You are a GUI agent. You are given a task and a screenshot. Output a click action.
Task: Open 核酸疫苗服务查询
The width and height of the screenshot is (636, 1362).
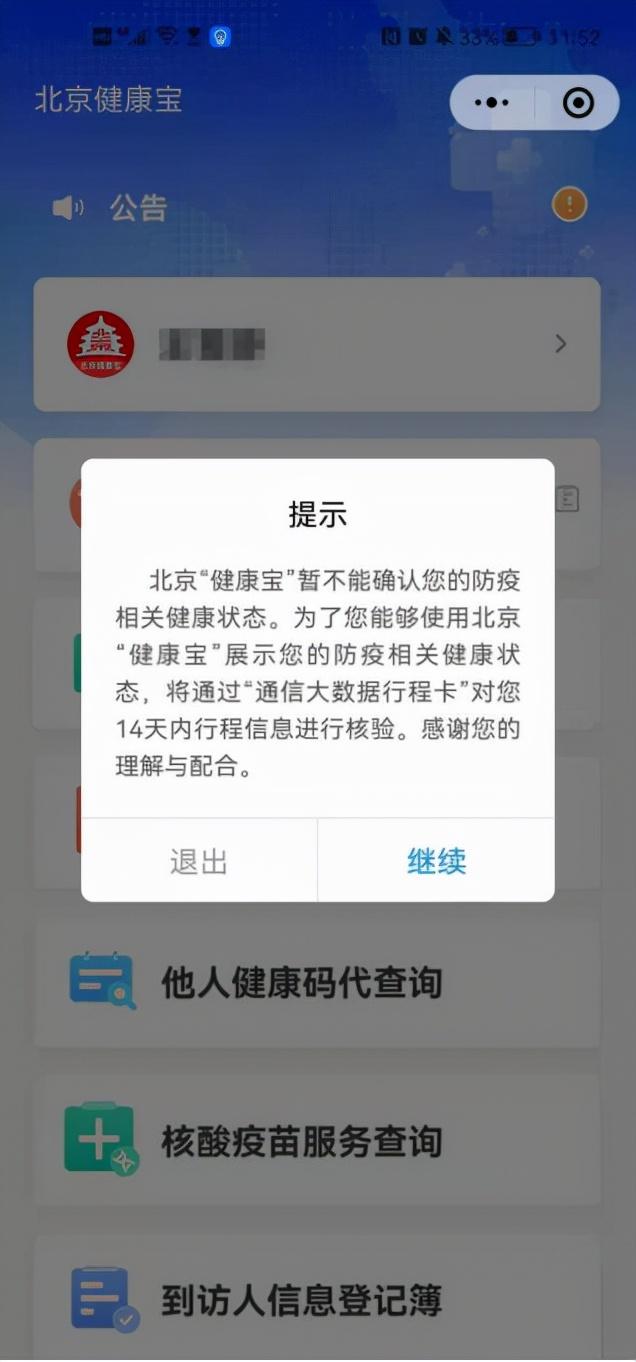pyautogui.click(x=316, y=1141)
